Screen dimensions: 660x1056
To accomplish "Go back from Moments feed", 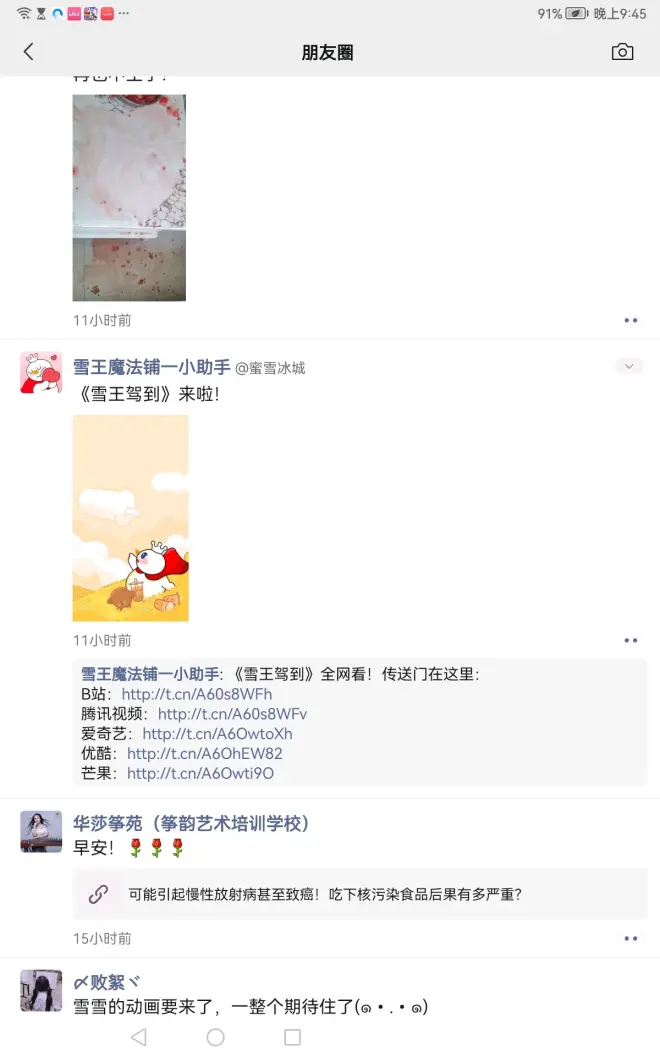I will pyautogui.click(x=28, y=52).
